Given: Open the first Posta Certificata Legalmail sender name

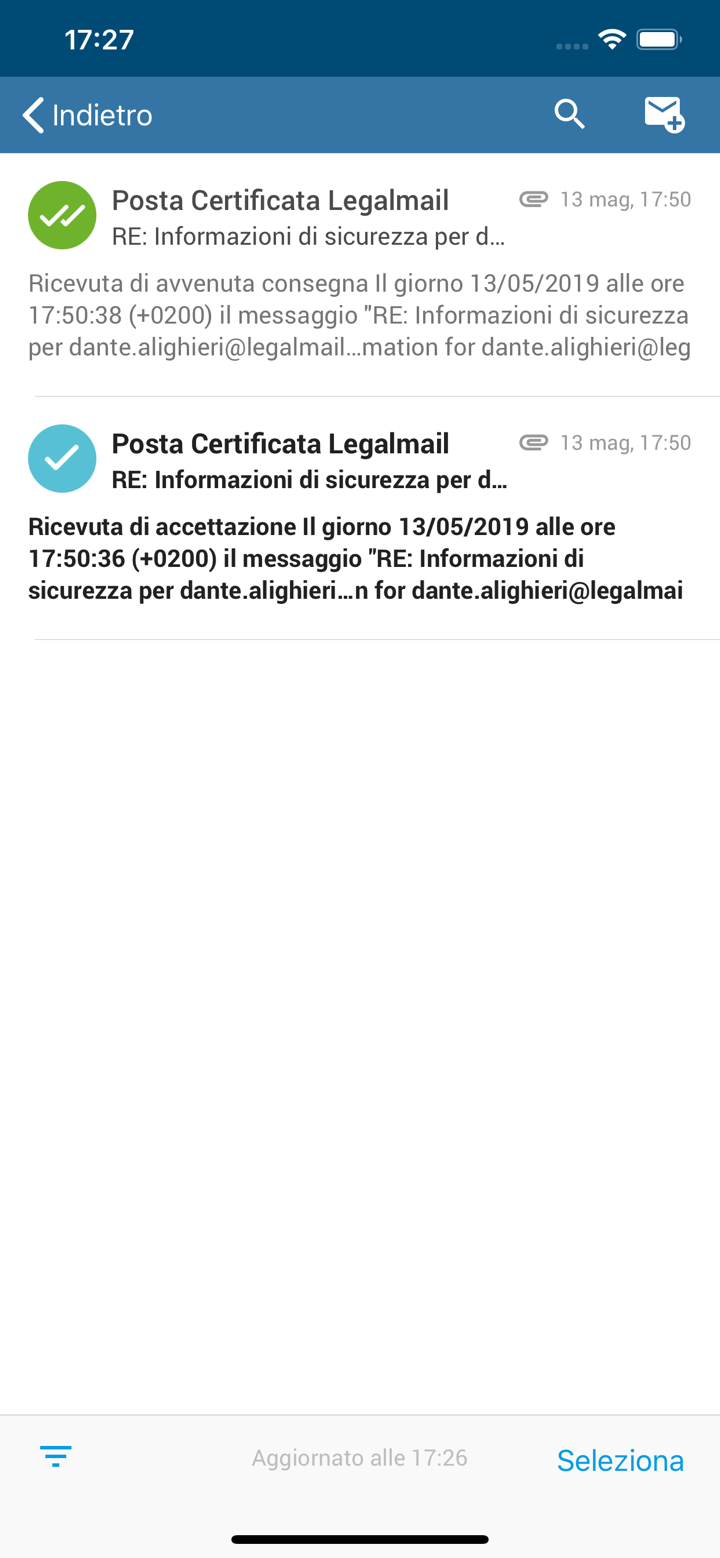Looking at the screenshot, I should click(x=280, y=199).
